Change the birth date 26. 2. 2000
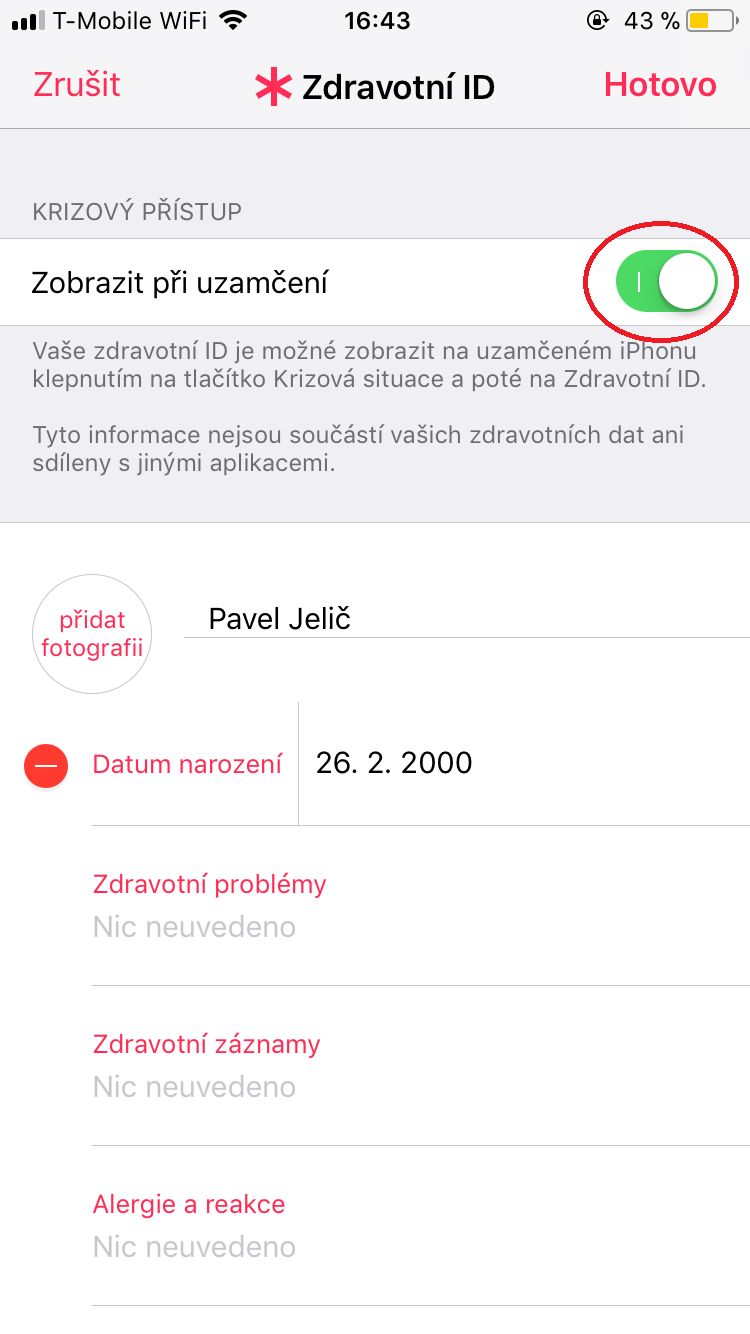This screenshot has height=1334, width=750. tap(394, 764)
